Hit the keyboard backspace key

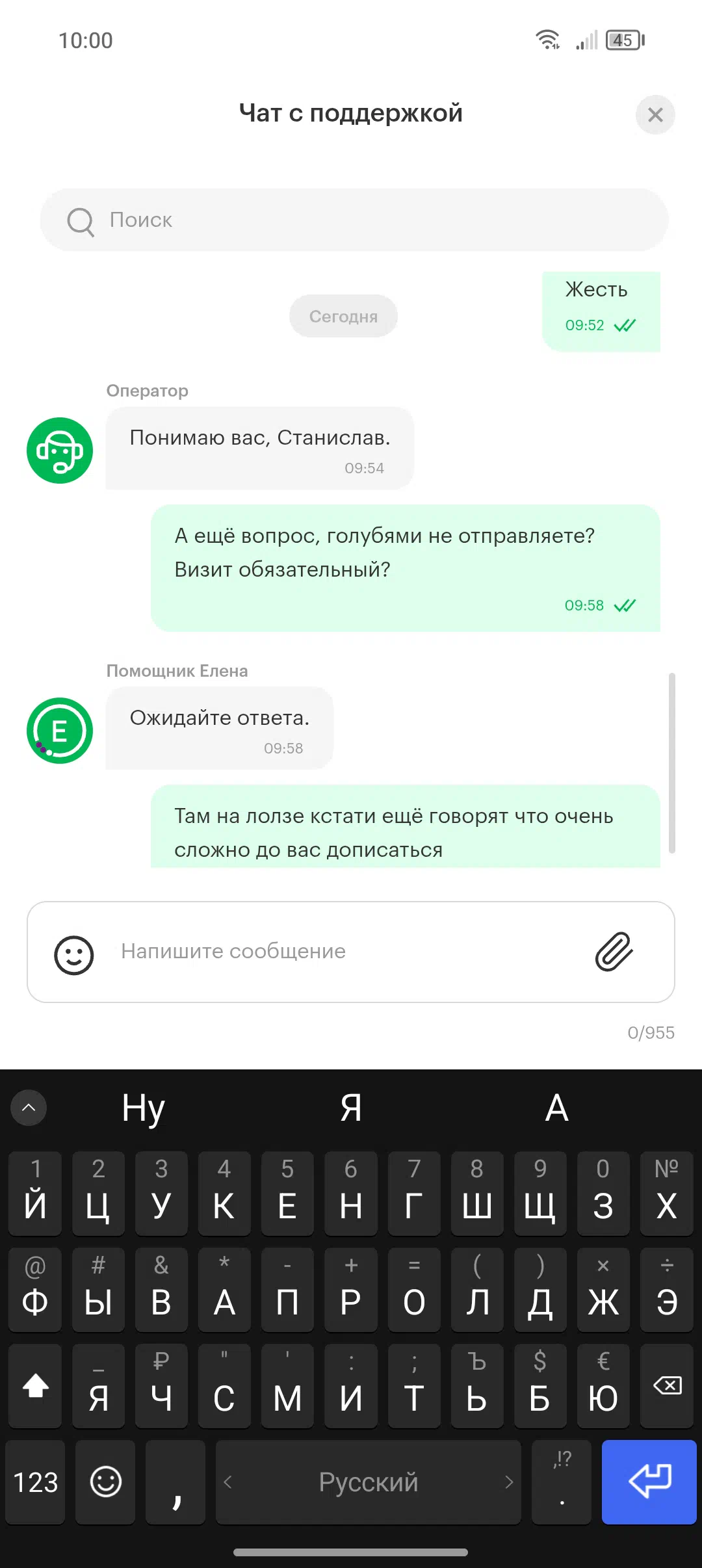point(667,1386)
